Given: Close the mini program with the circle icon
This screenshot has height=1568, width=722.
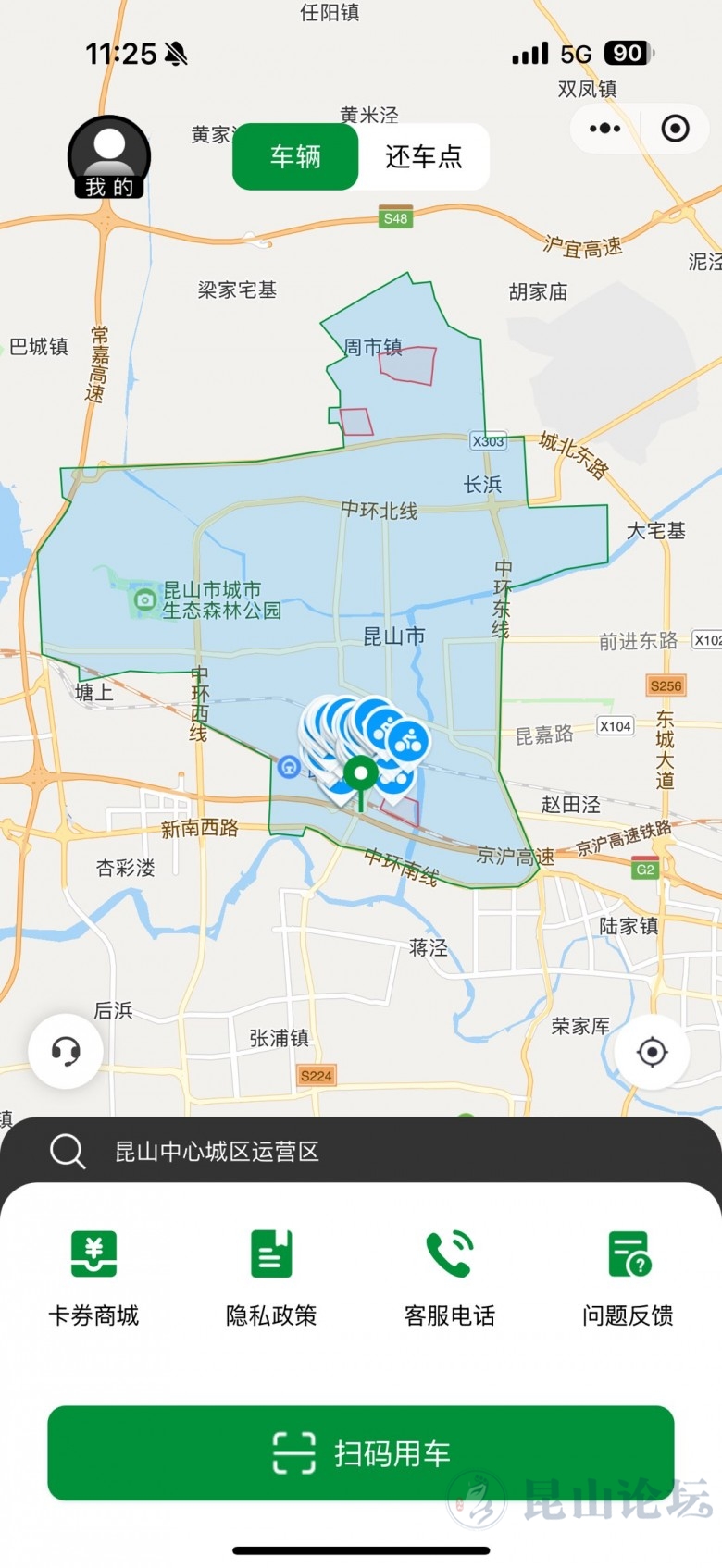Looking at the screenshot, I should (x=675, y=129).
